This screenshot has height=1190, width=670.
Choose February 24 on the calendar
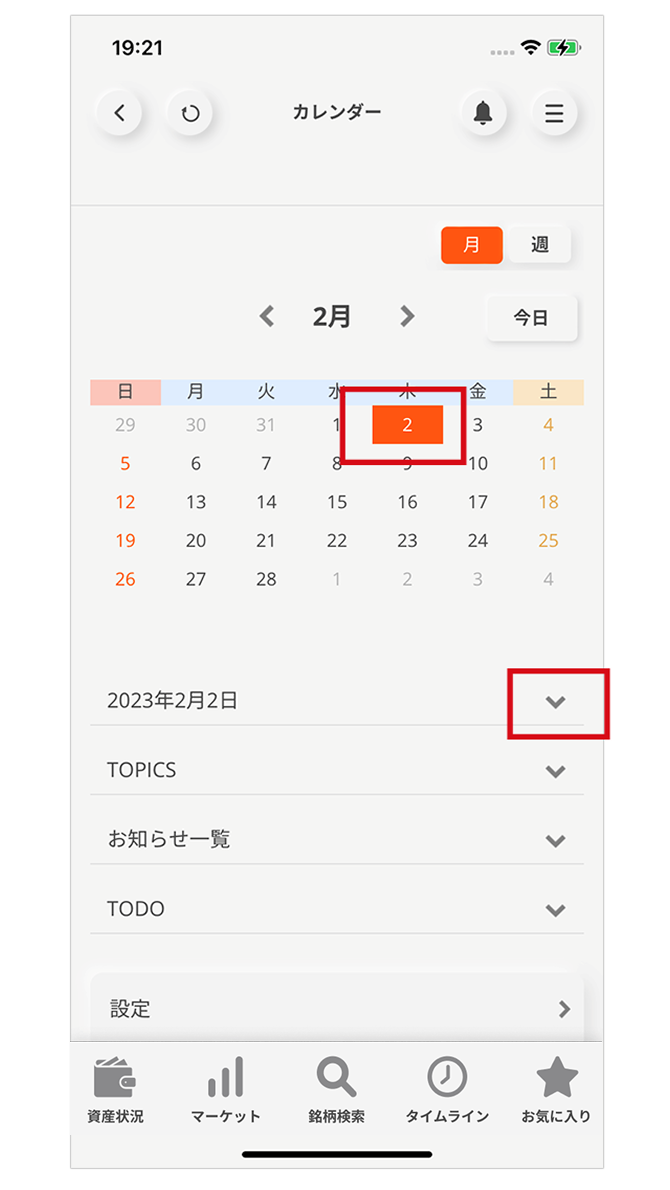coord(478,541)
